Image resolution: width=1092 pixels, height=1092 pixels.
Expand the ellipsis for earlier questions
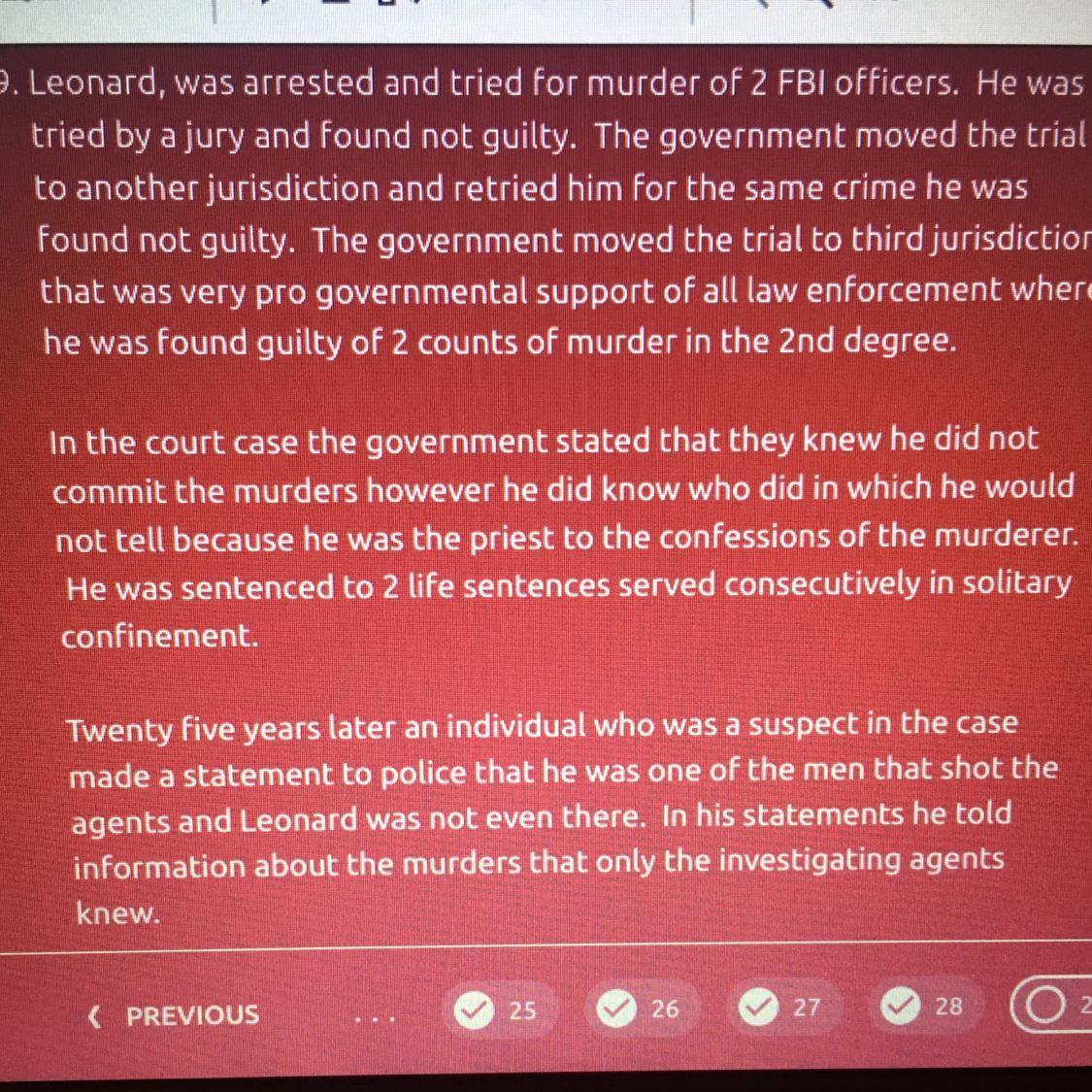click(x=376, y=1019)
